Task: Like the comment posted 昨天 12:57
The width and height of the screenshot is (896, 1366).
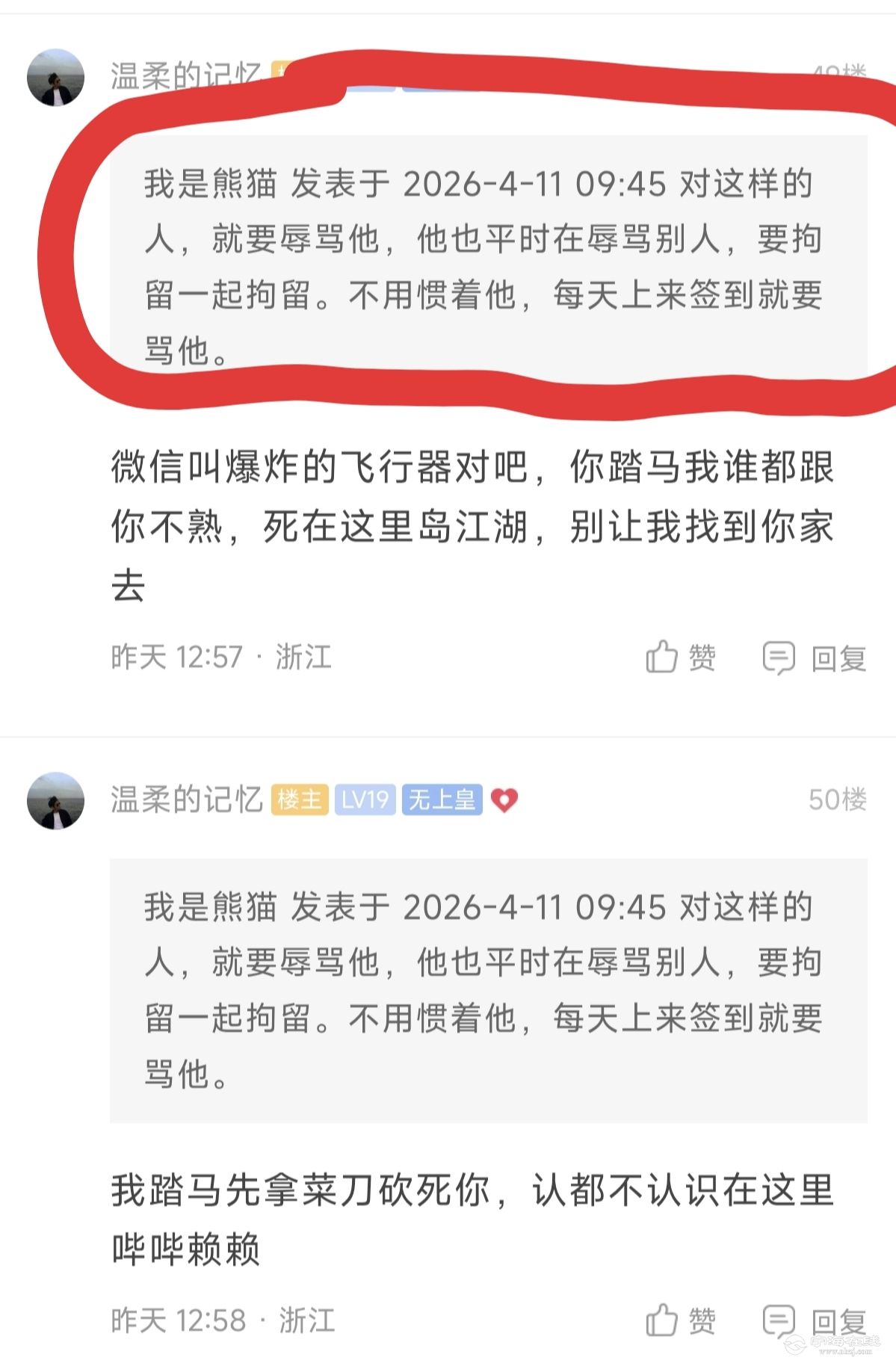Action: click(x=679, y=658)
